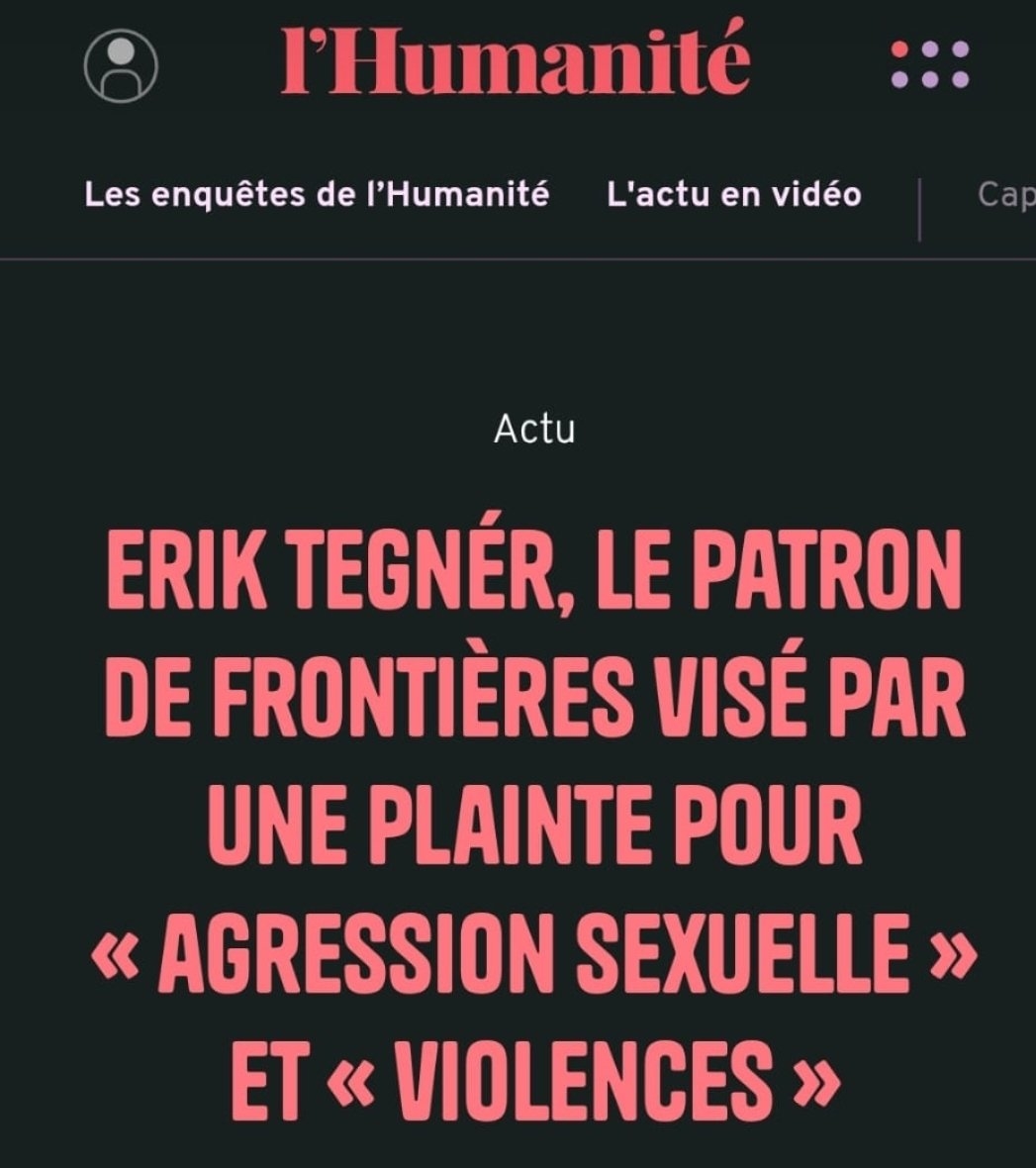Screen dimensions: 1036x1168
Task: Go to l'Humanité home via the logo
Action: click(515, 61)
